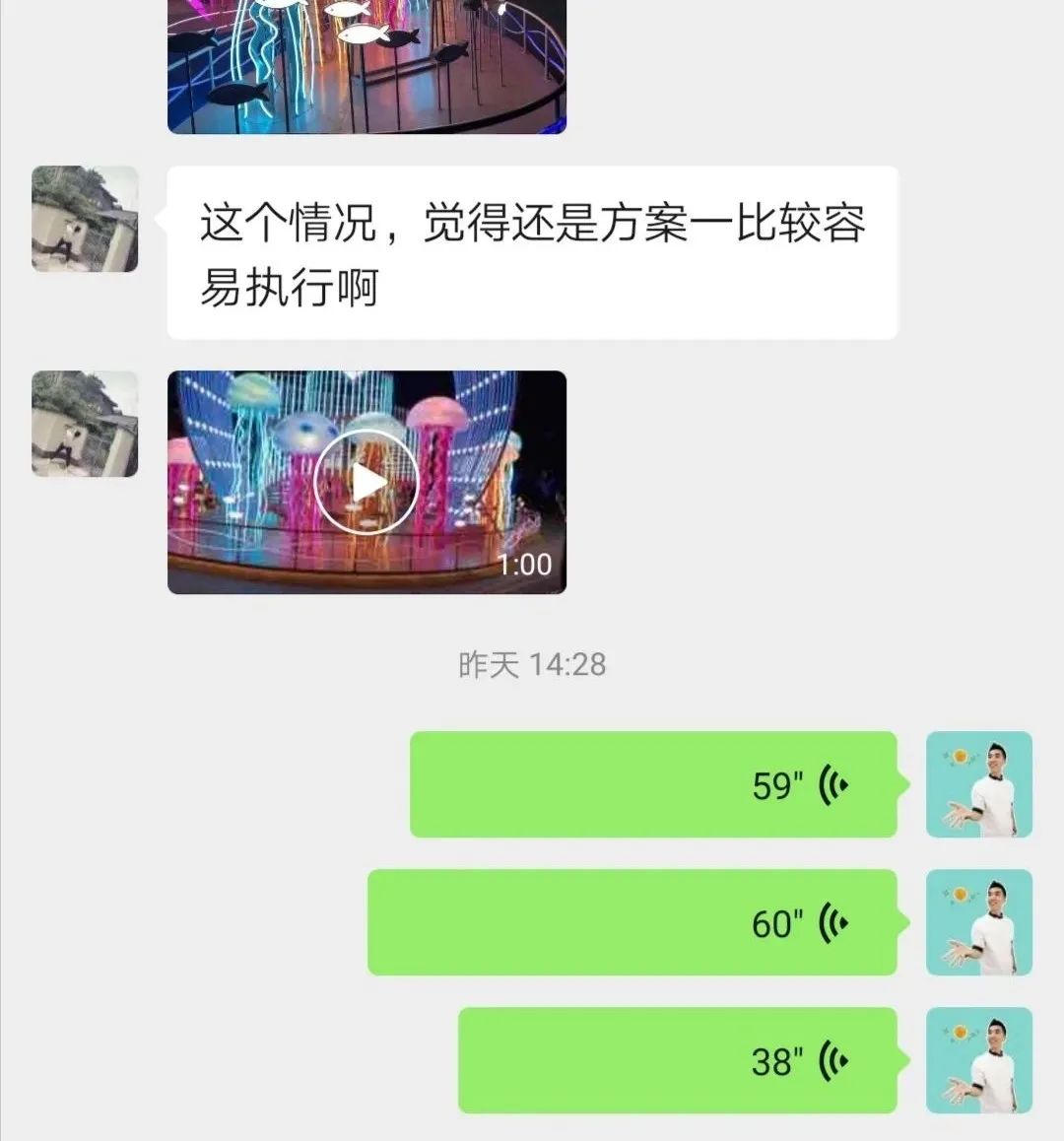Image resolution: width=1064 pixels, height=1141 pixels.
Task: Play the 59" voice message
Action: pos(652,784)
